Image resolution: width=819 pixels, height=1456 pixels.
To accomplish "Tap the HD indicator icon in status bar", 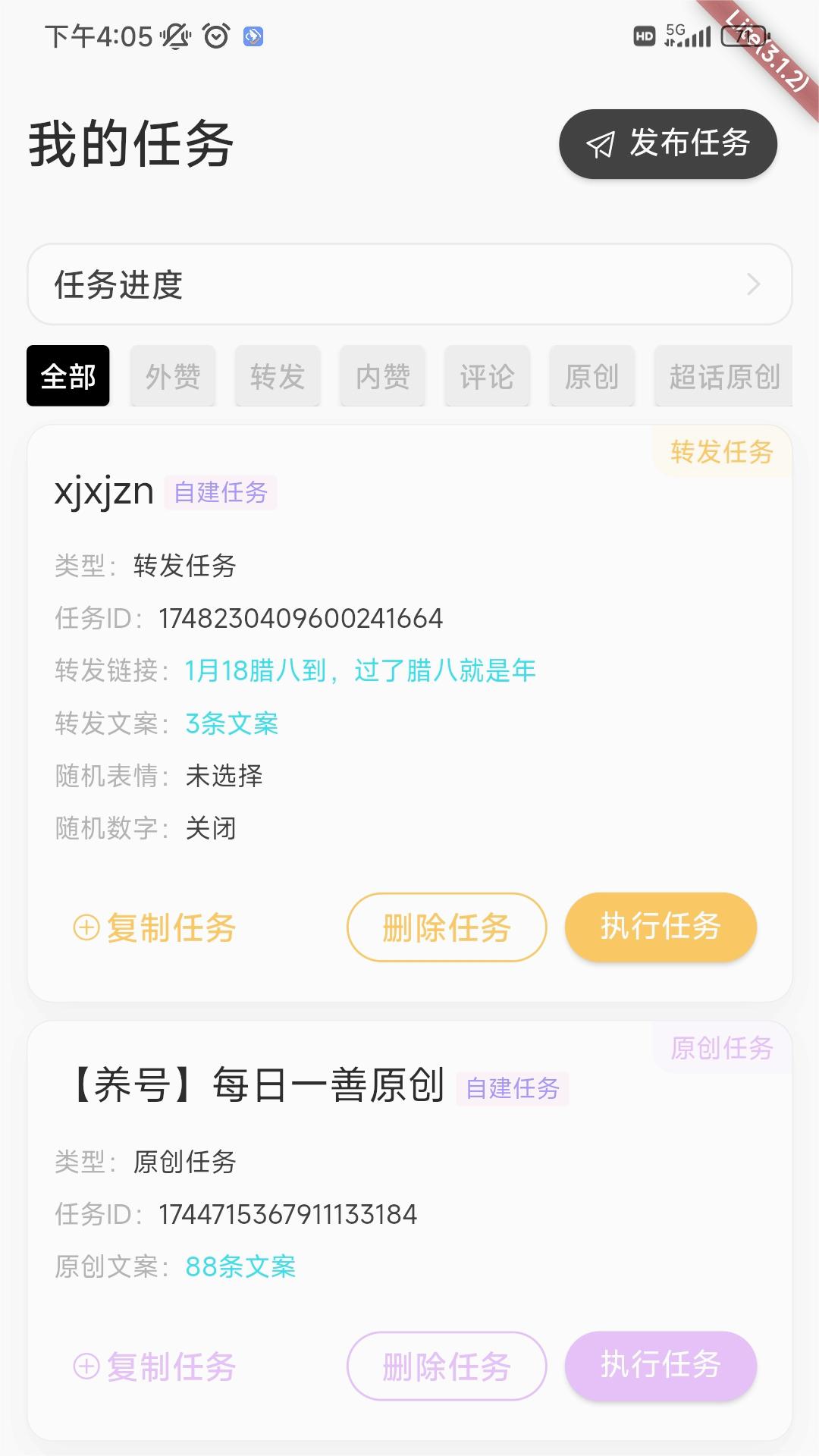I will pyautogui.click(x=644, y=36).
